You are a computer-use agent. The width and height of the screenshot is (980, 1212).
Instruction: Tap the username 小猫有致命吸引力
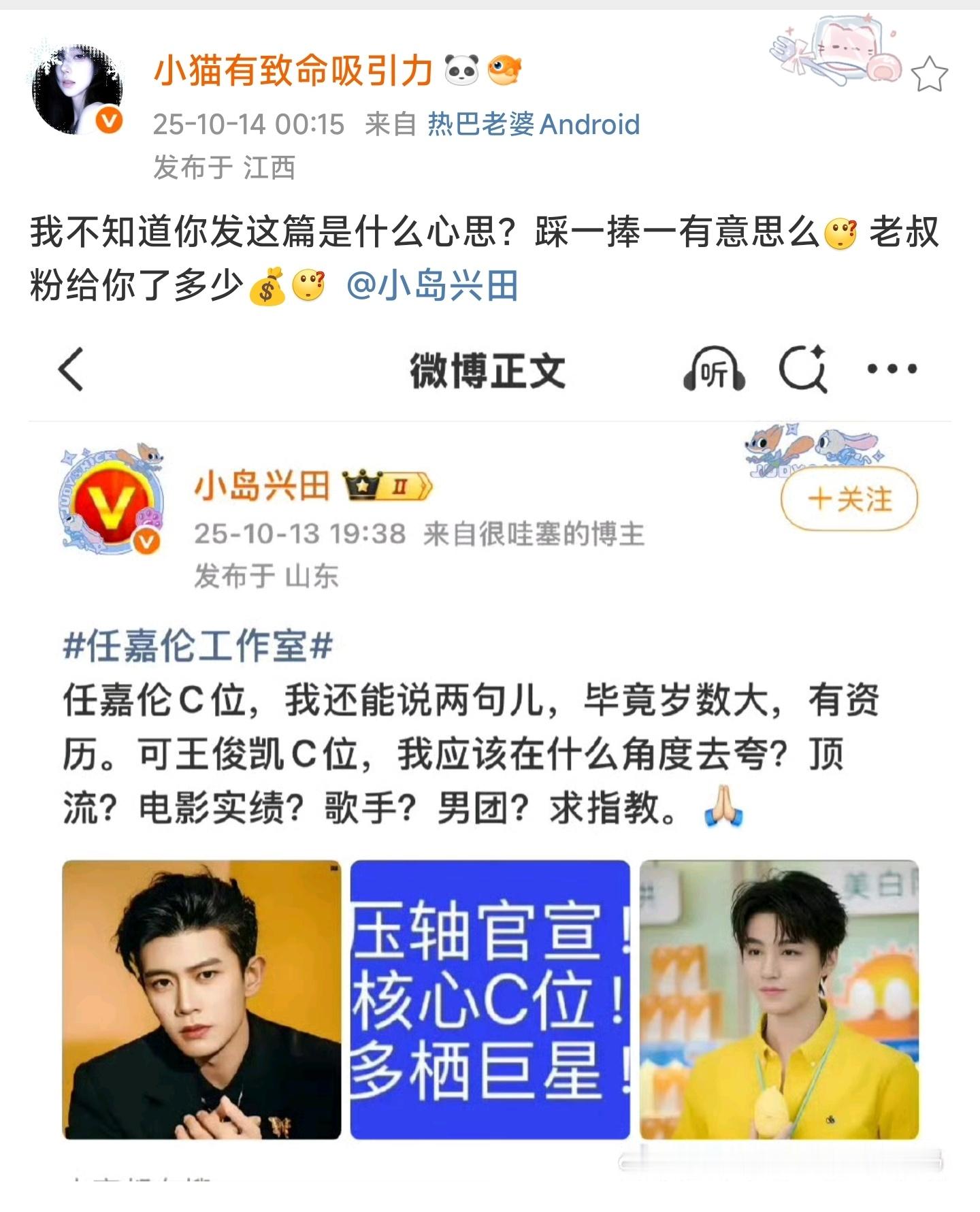(293, 71)
